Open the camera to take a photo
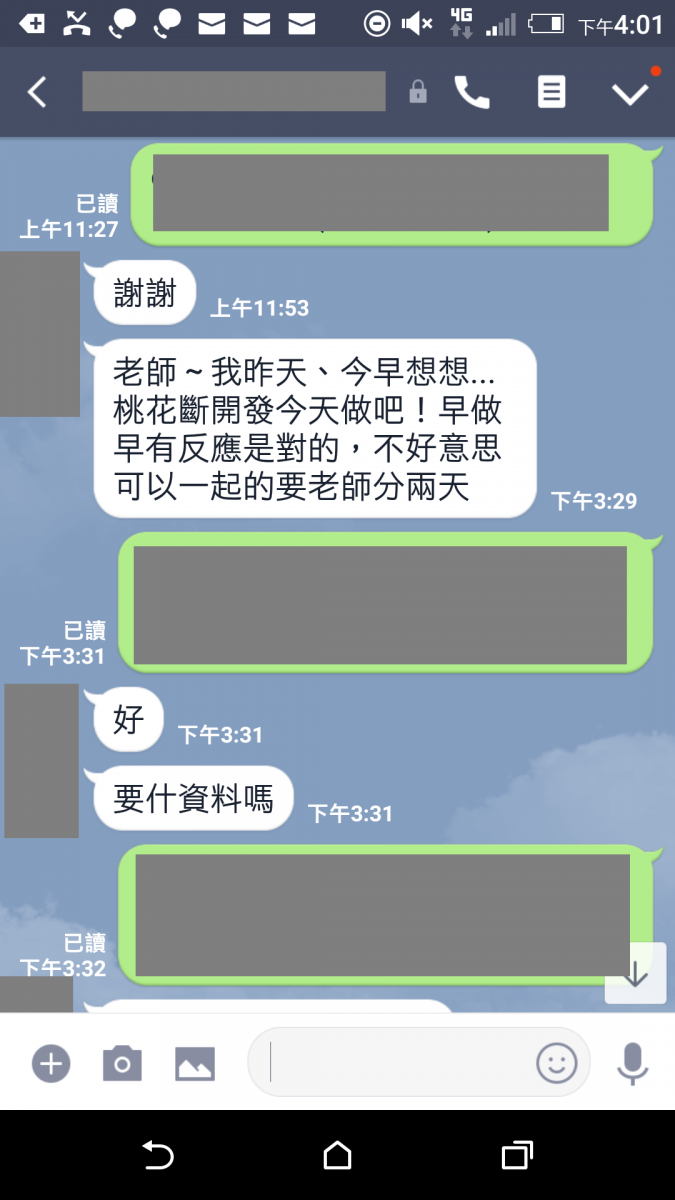 click(x=122, y=1063)
